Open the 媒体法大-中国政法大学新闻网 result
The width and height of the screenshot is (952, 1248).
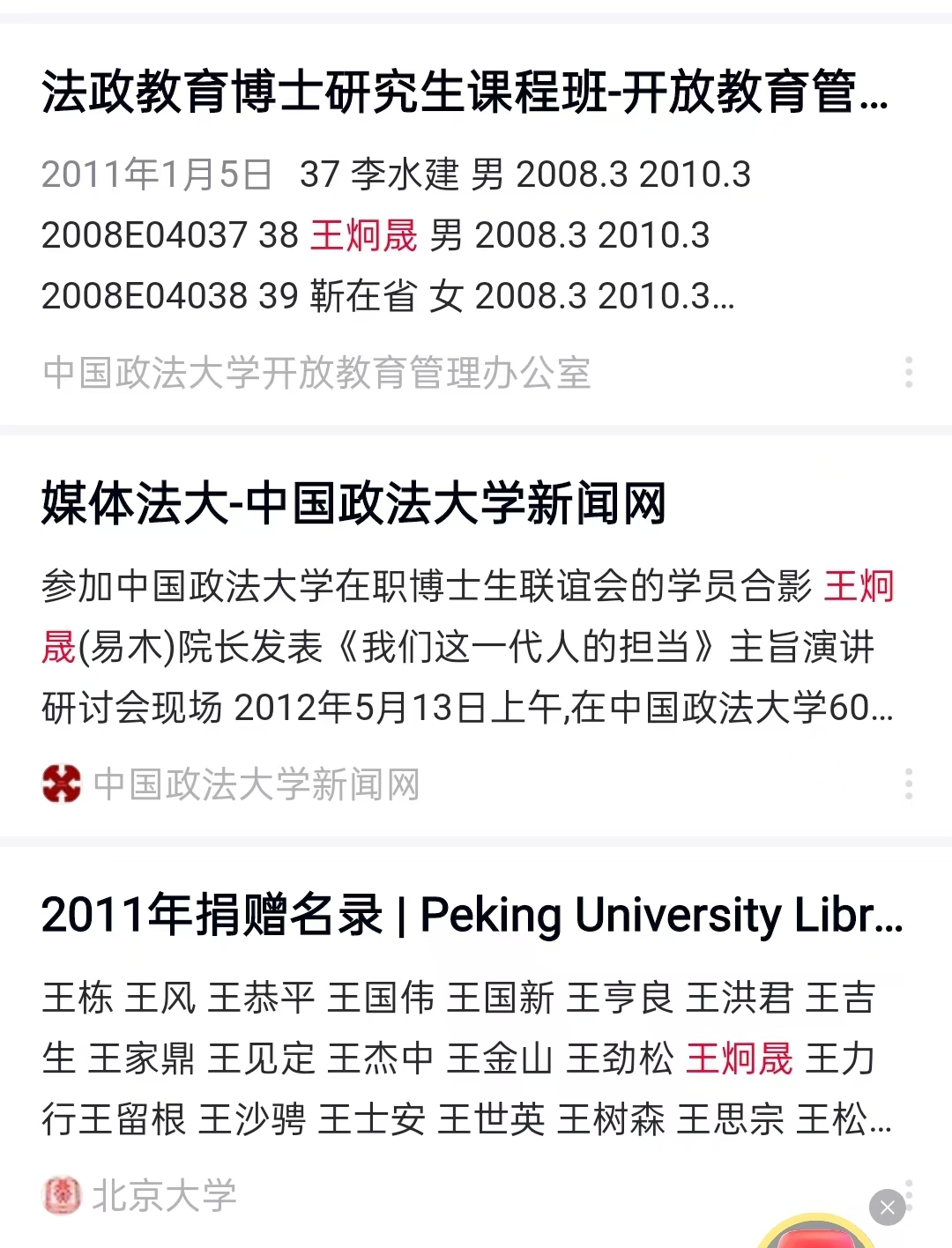coord(353,504)
